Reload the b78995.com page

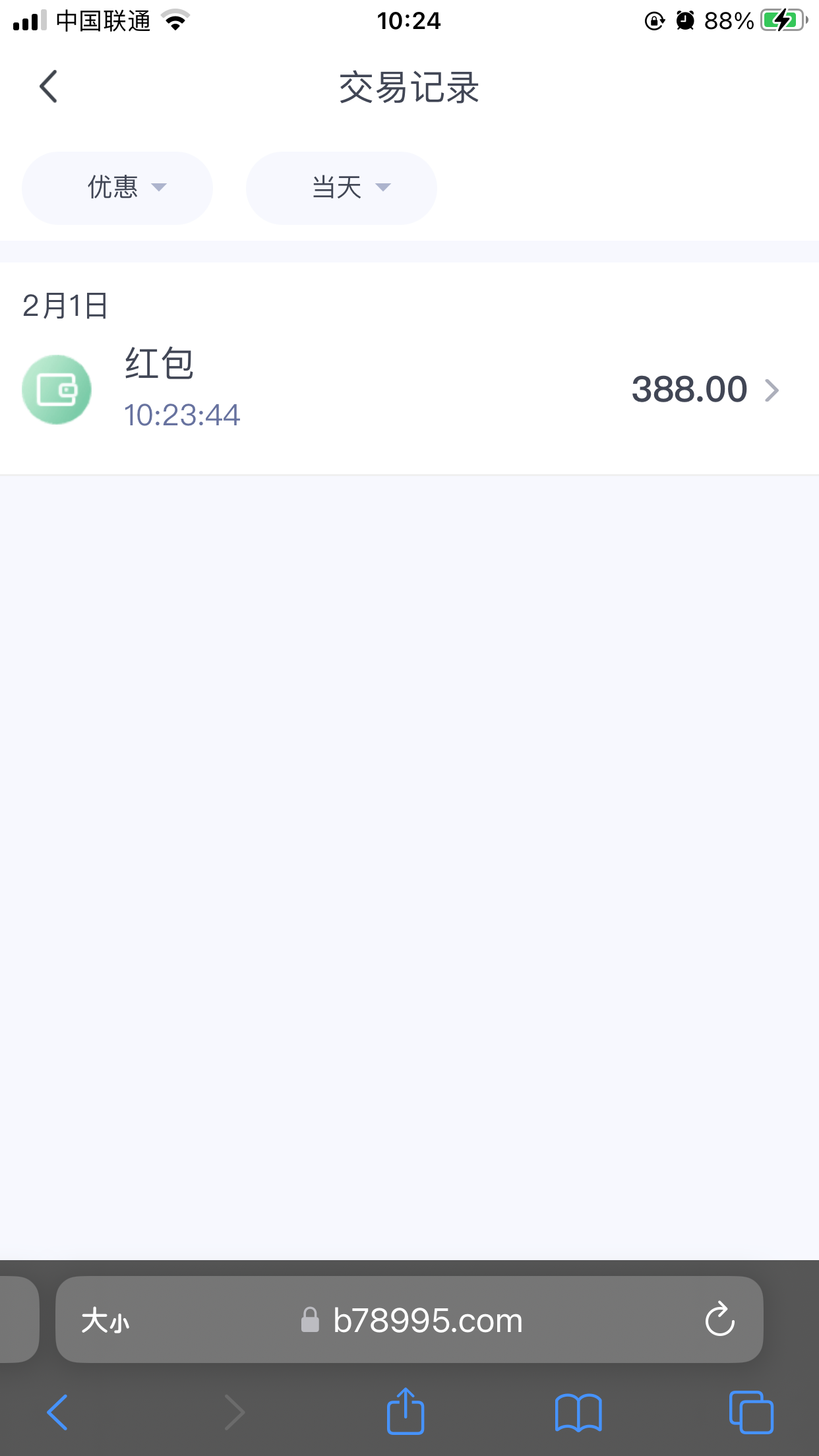[x=719, y=1319]
